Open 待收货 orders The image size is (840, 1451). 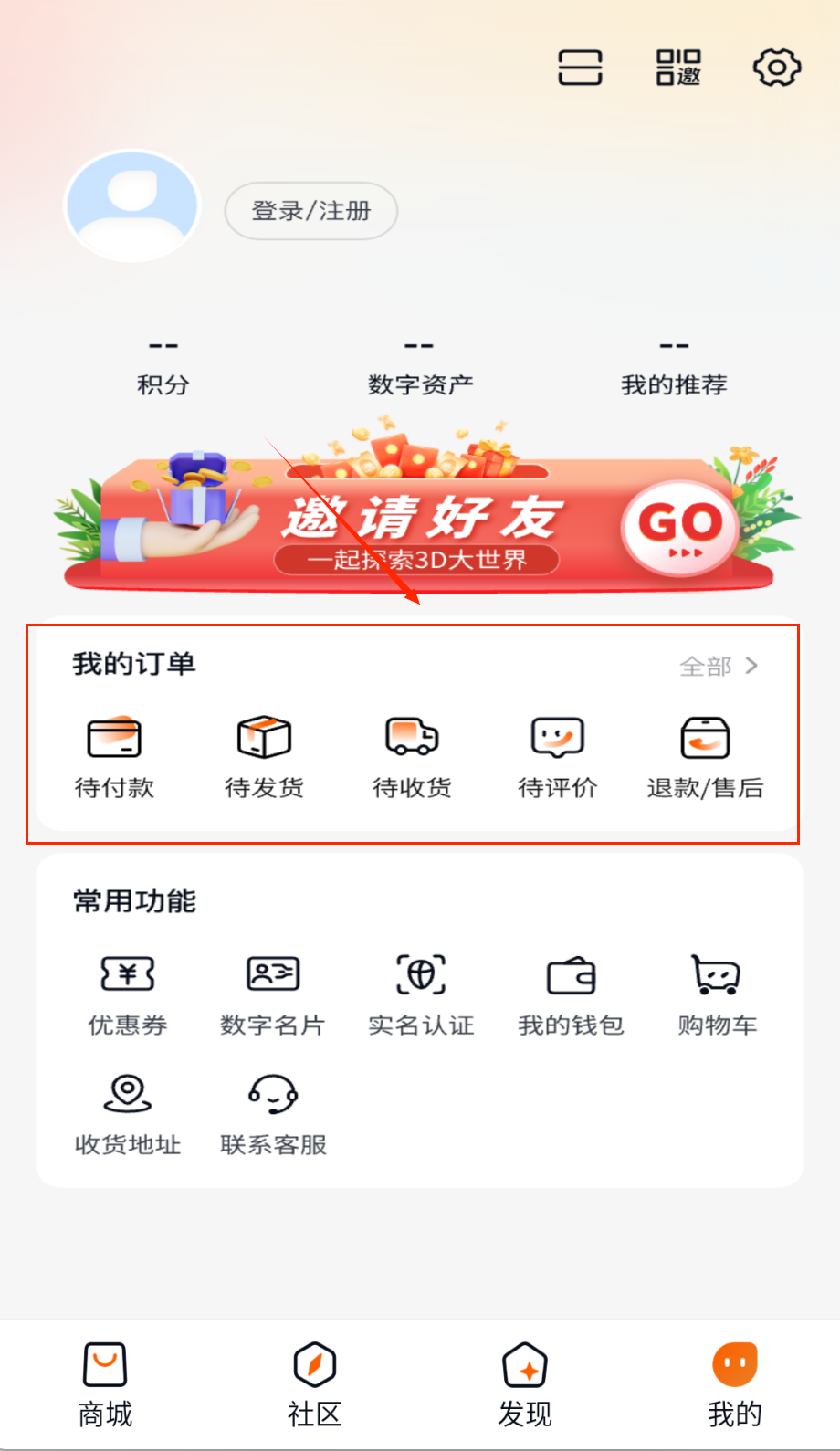tap(412, 756)
